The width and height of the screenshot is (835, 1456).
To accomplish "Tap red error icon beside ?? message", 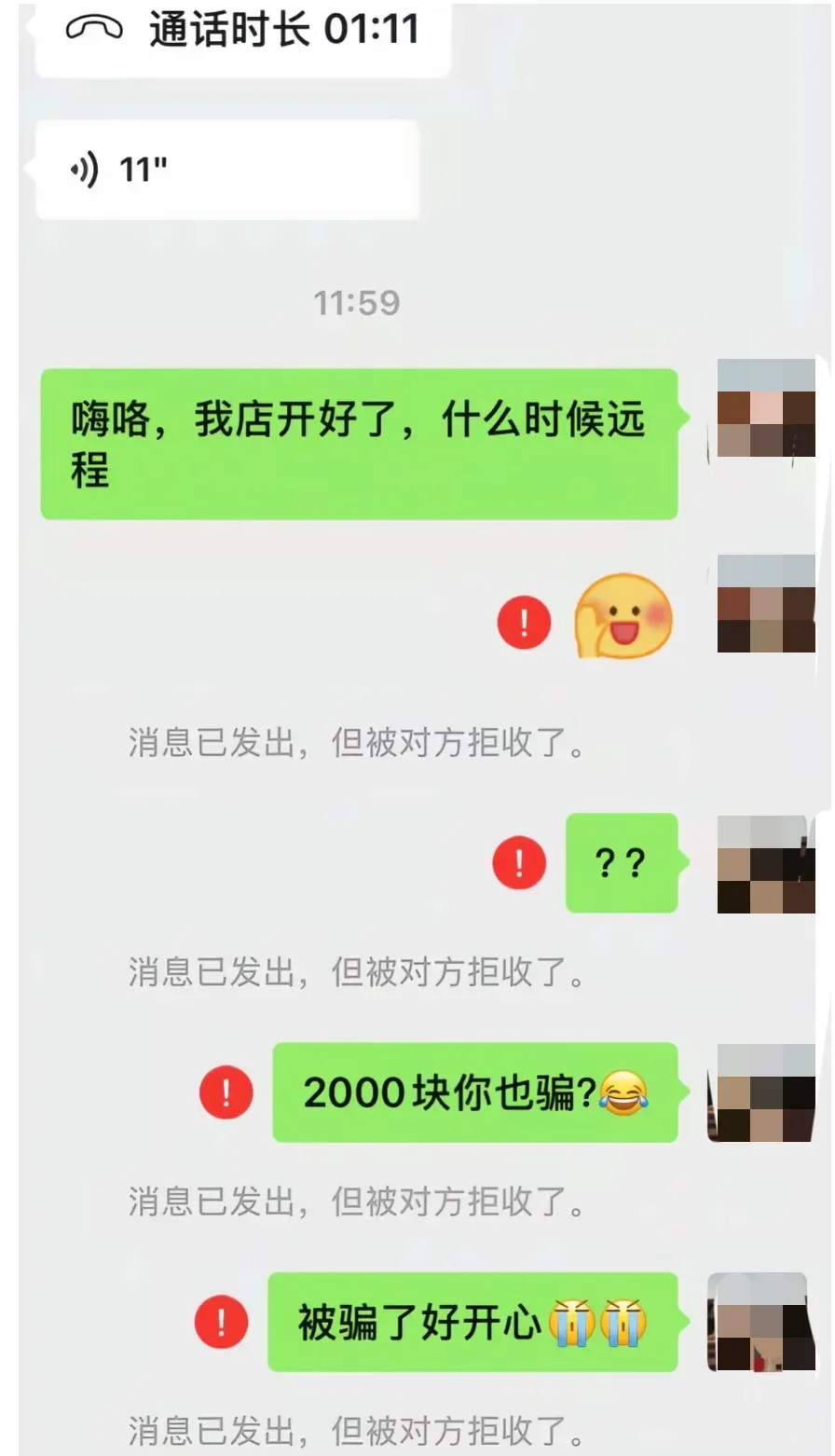I will [x=519, y=862].
